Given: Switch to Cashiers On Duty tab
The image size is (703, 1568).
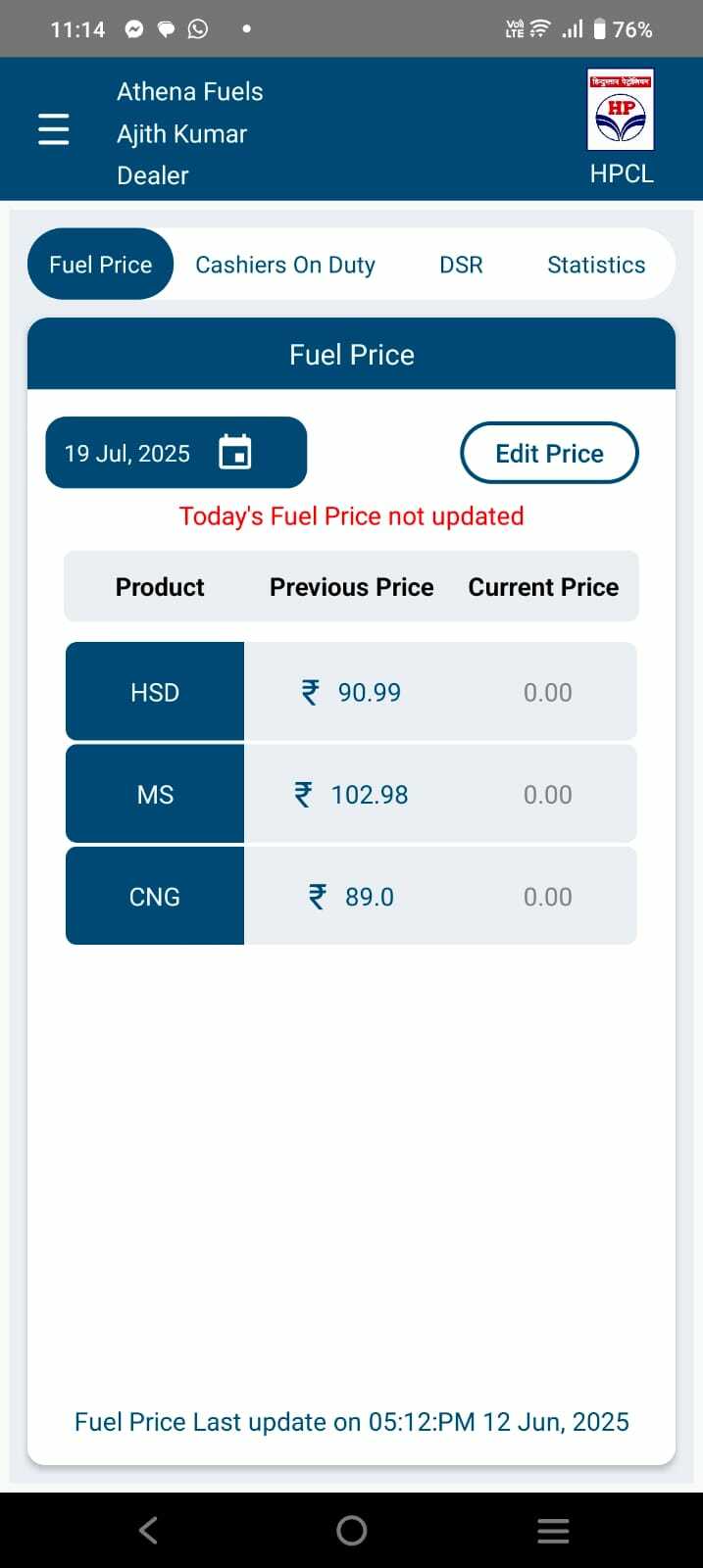Looking at the screenshot, I should point(284,265).
